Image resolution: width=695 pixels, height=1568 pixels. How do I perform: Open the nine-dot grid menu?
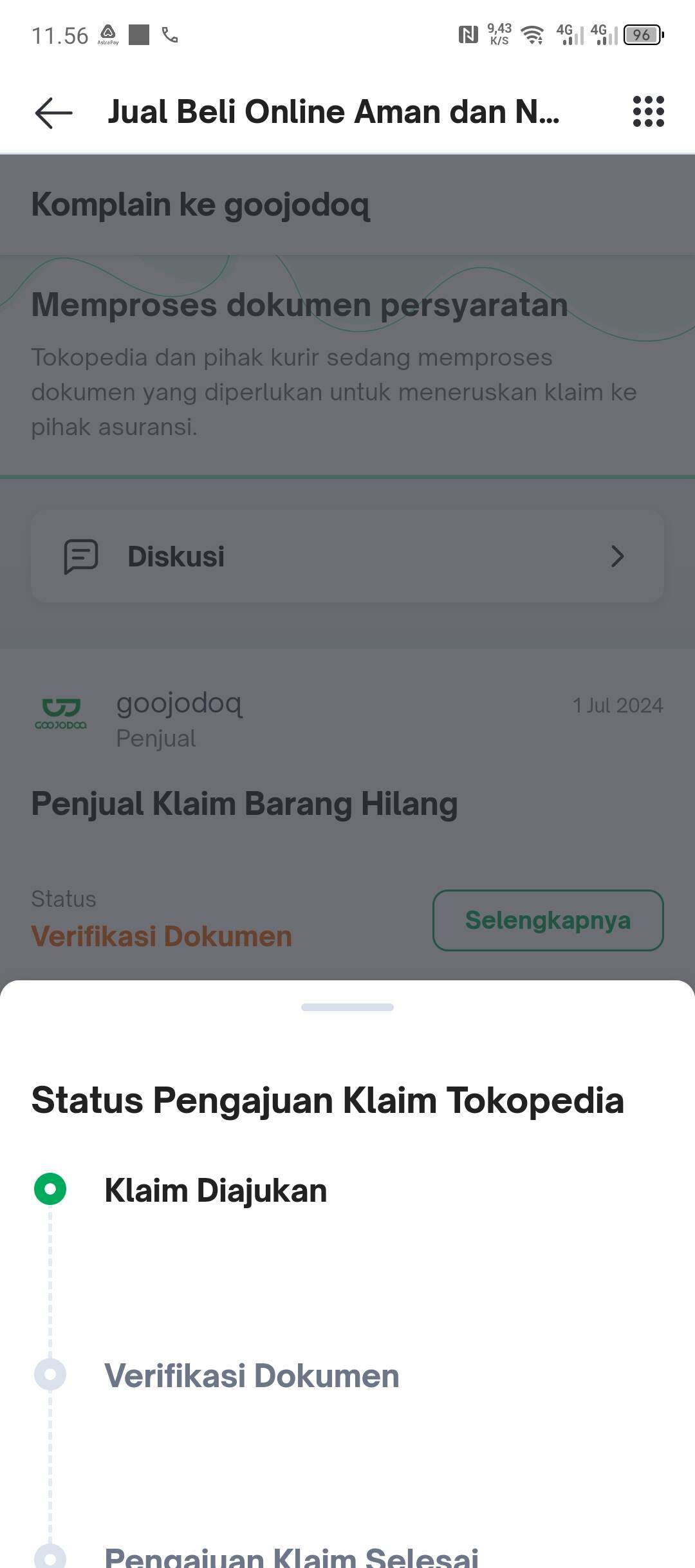648,111
